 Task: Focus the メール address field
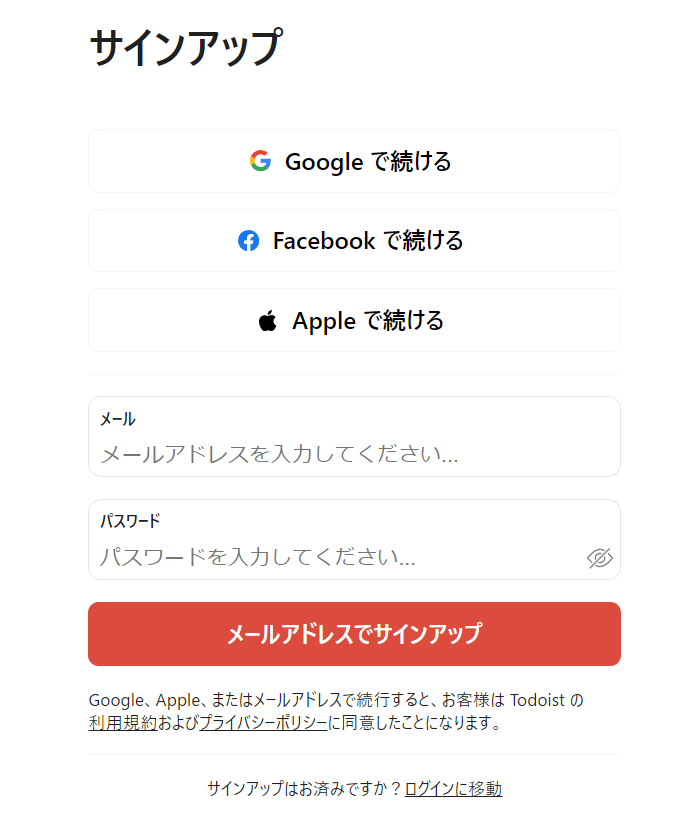354,454
